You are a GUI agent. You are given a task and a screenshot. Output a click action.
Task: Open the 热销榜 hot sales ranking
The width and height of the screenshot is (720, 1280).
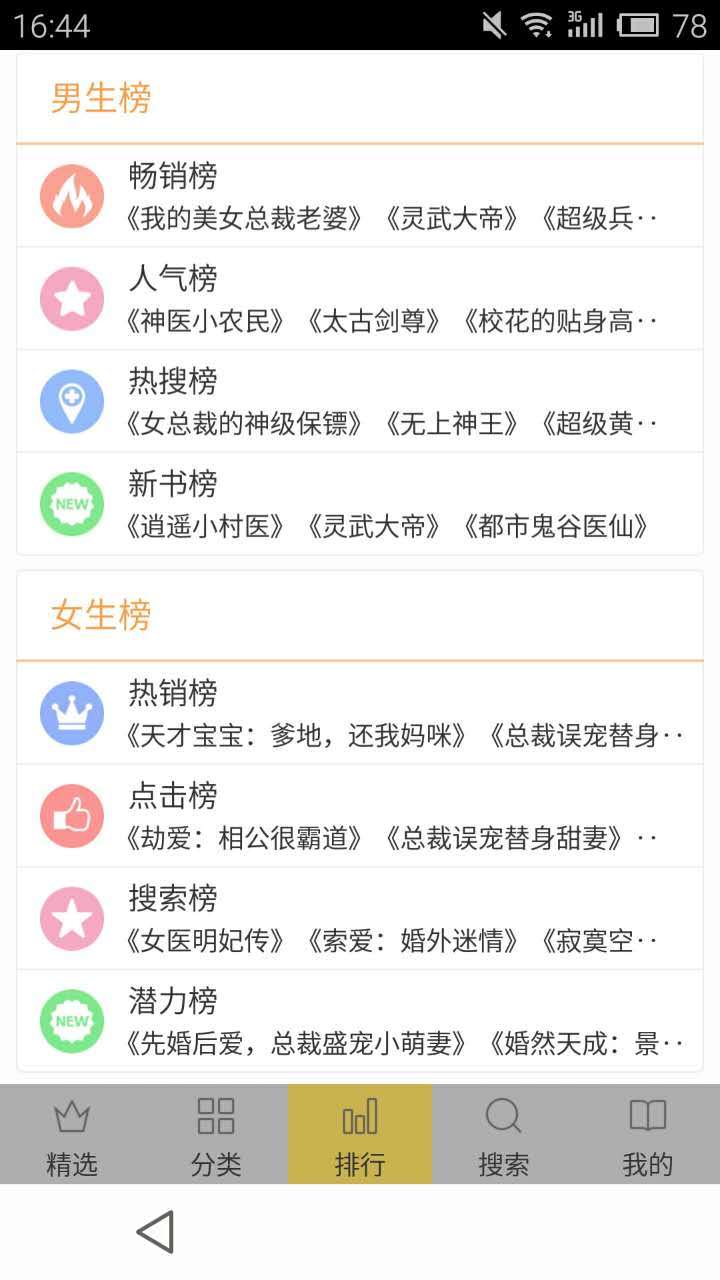coord(360,714)
